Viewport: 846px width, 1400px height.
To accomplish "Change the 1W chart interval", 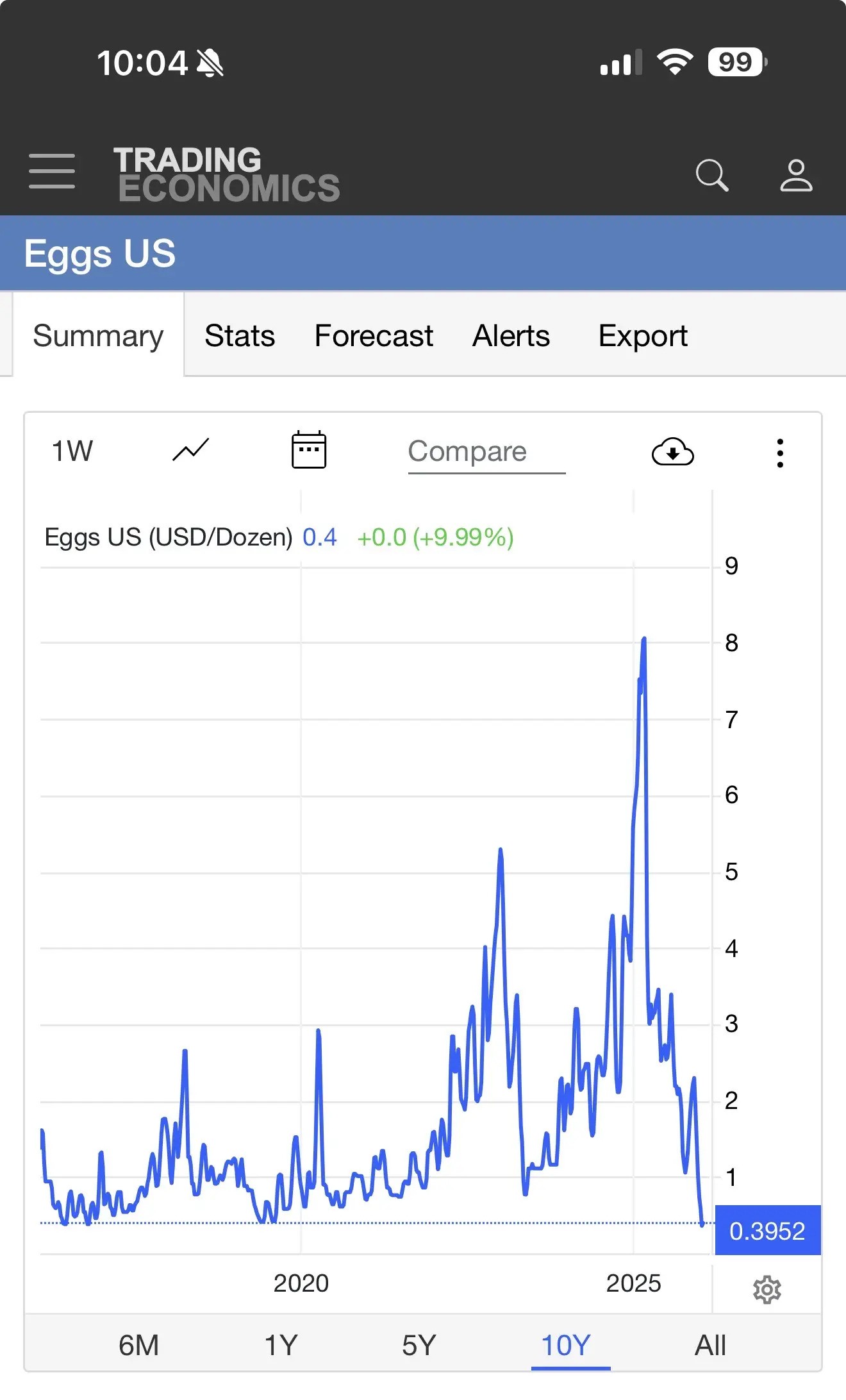I will (72, 451).
